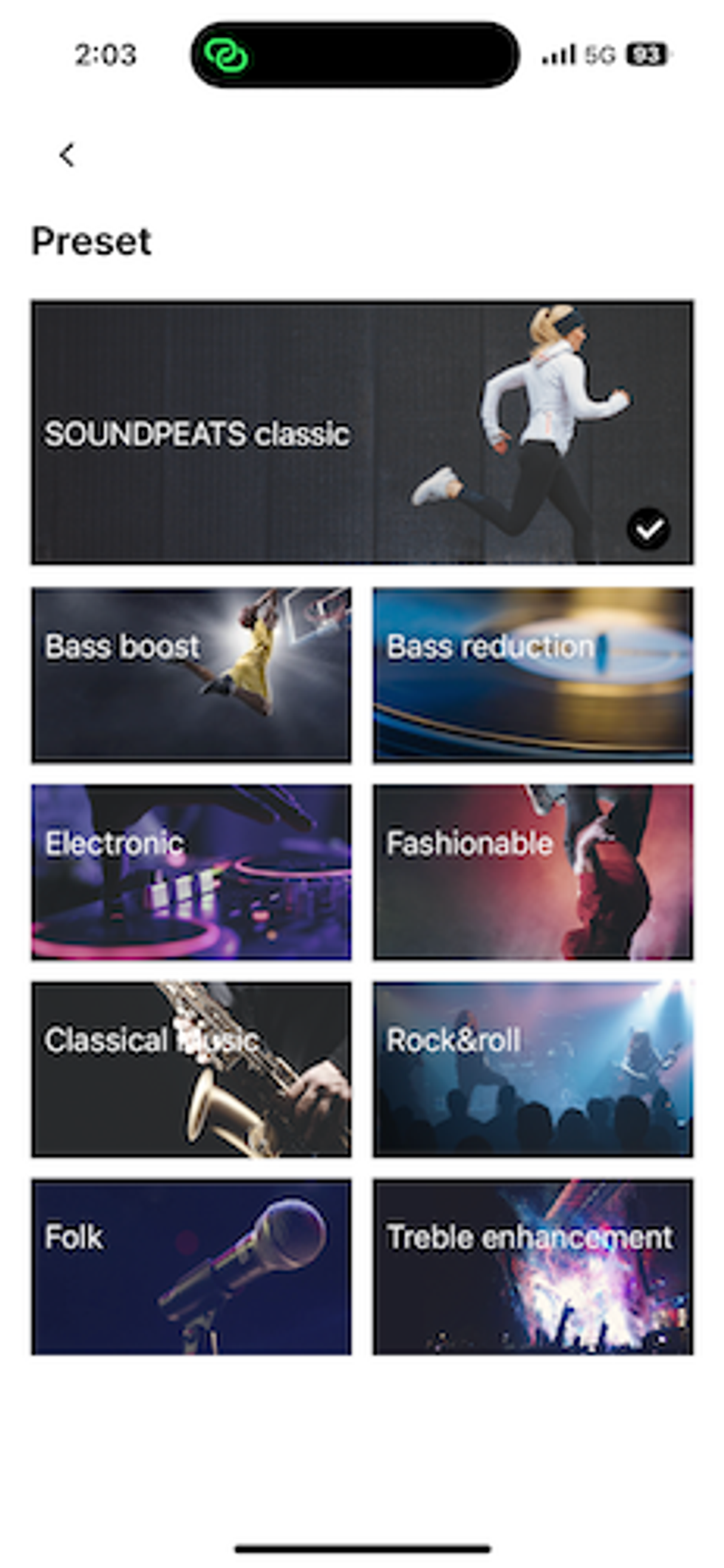Apply the Bass reduction preset

coord(533,674)
